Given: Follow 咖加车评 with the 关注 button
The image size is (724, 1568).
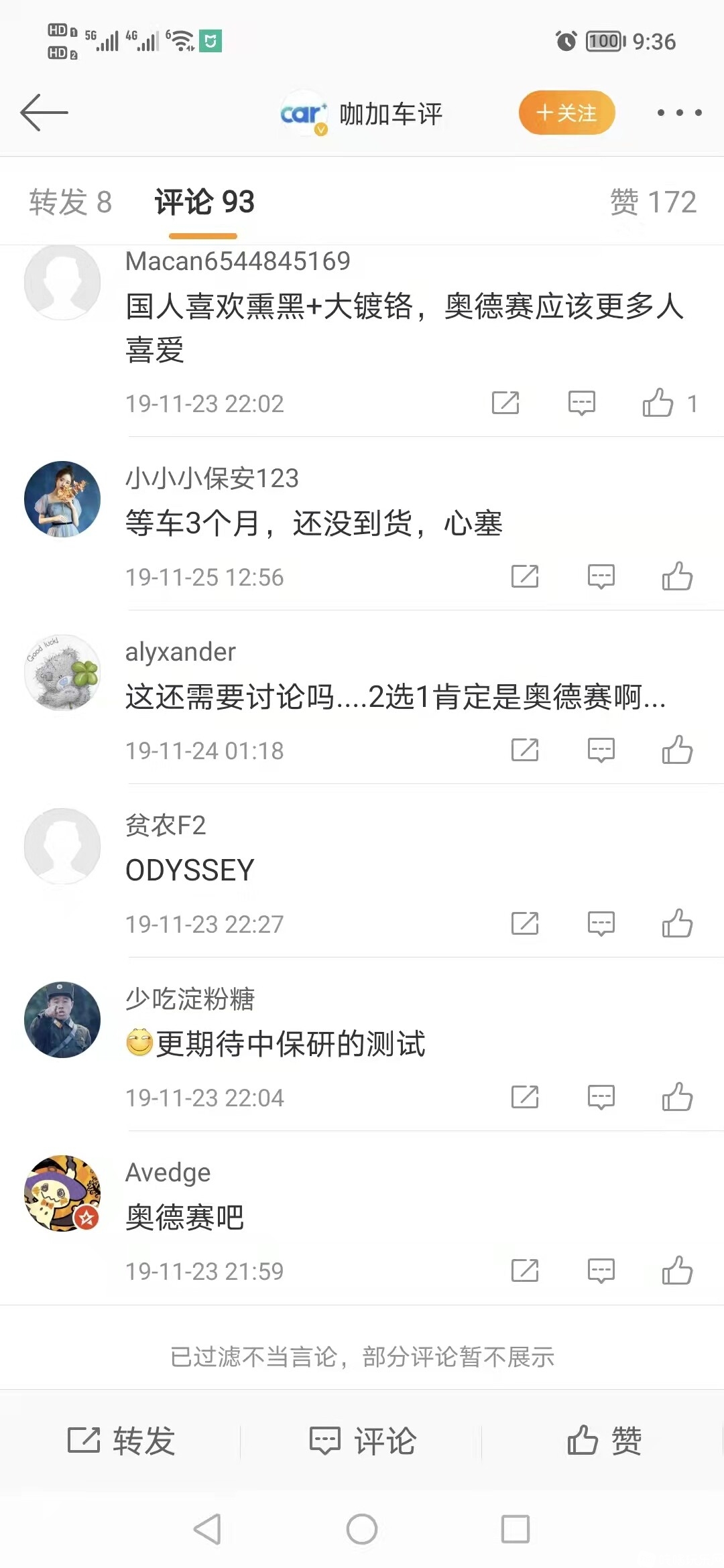Looking at the screenshot, I should 566,113.
